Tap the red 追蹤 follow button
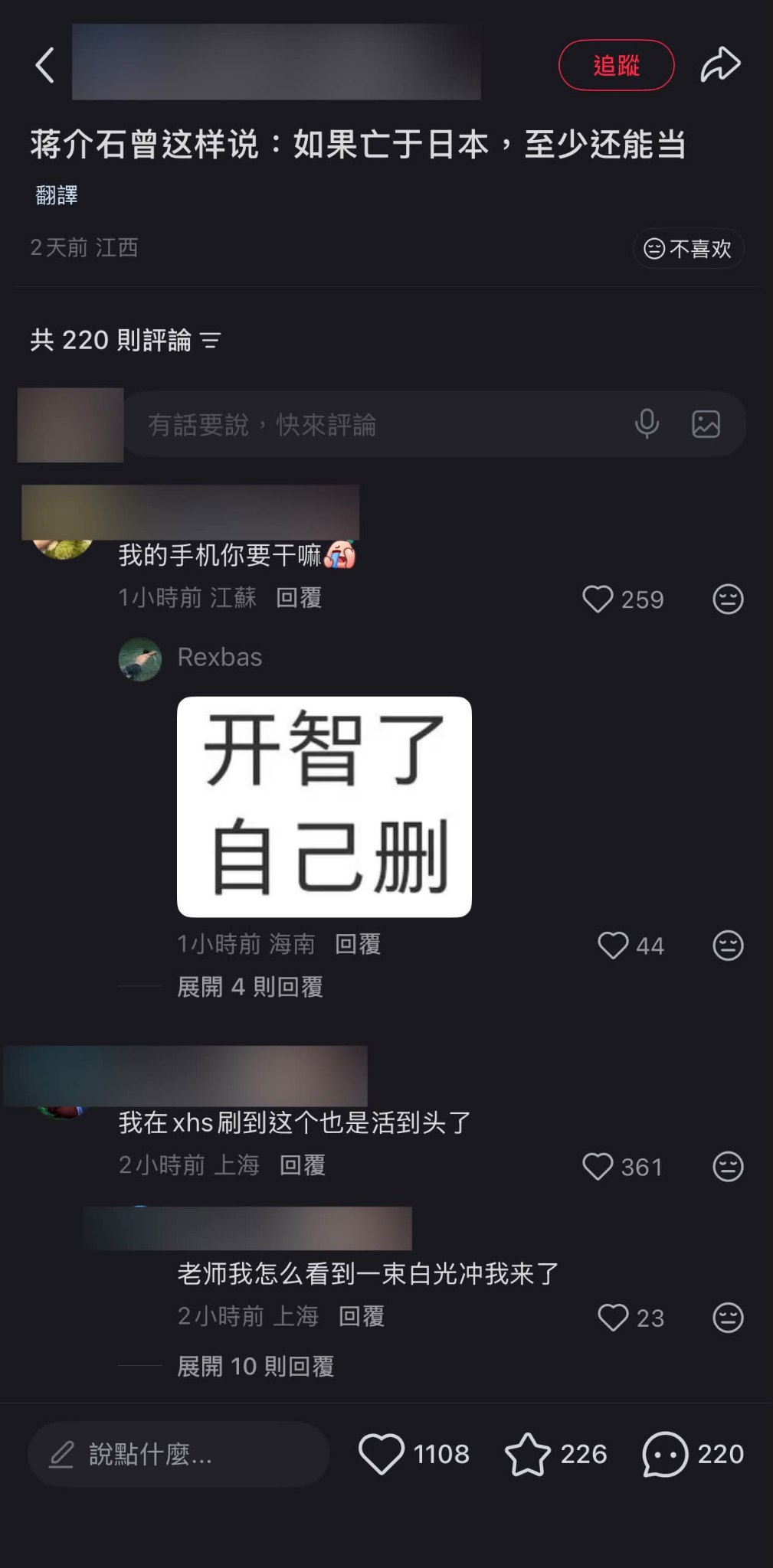The width and height of the screenshot is (773, 1568). tap(616, 65)
